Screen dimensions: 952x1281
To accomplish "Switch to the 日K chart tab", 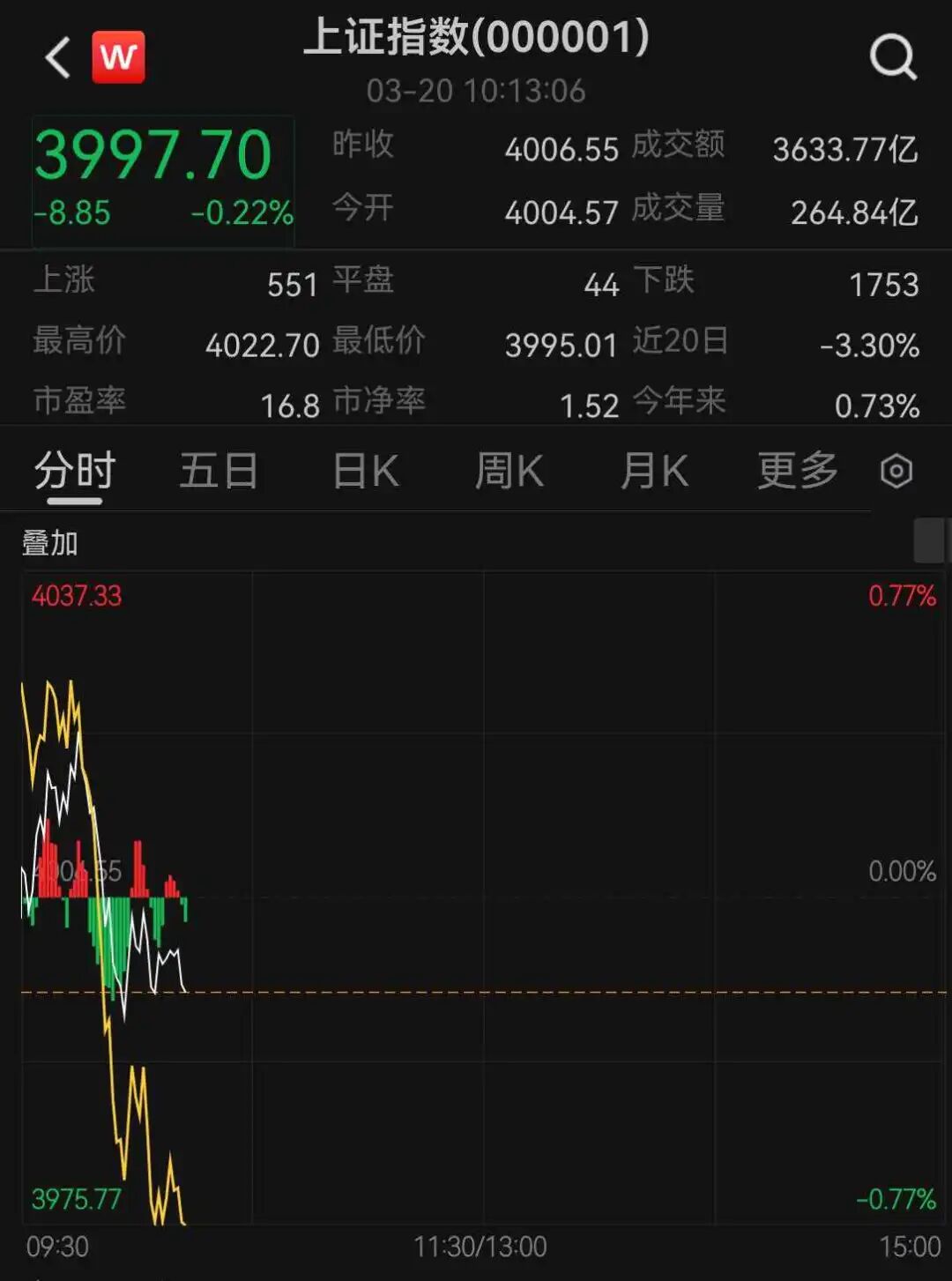I will pos(366,471).
